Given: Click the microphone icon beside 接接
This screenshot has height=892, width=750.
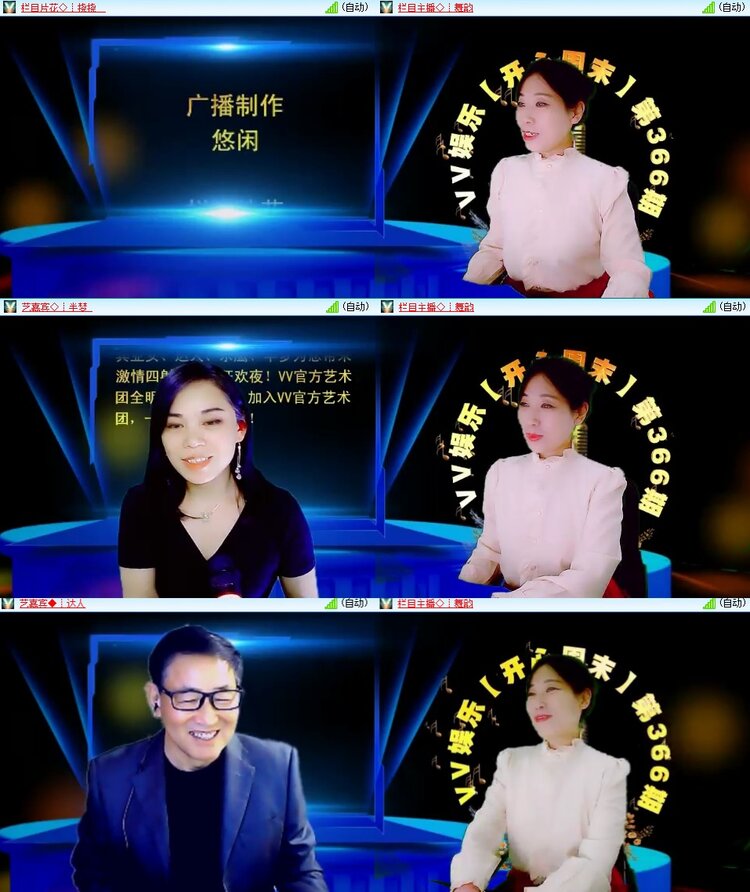Looking at the screenshot, I should click(x=10, y=7).
